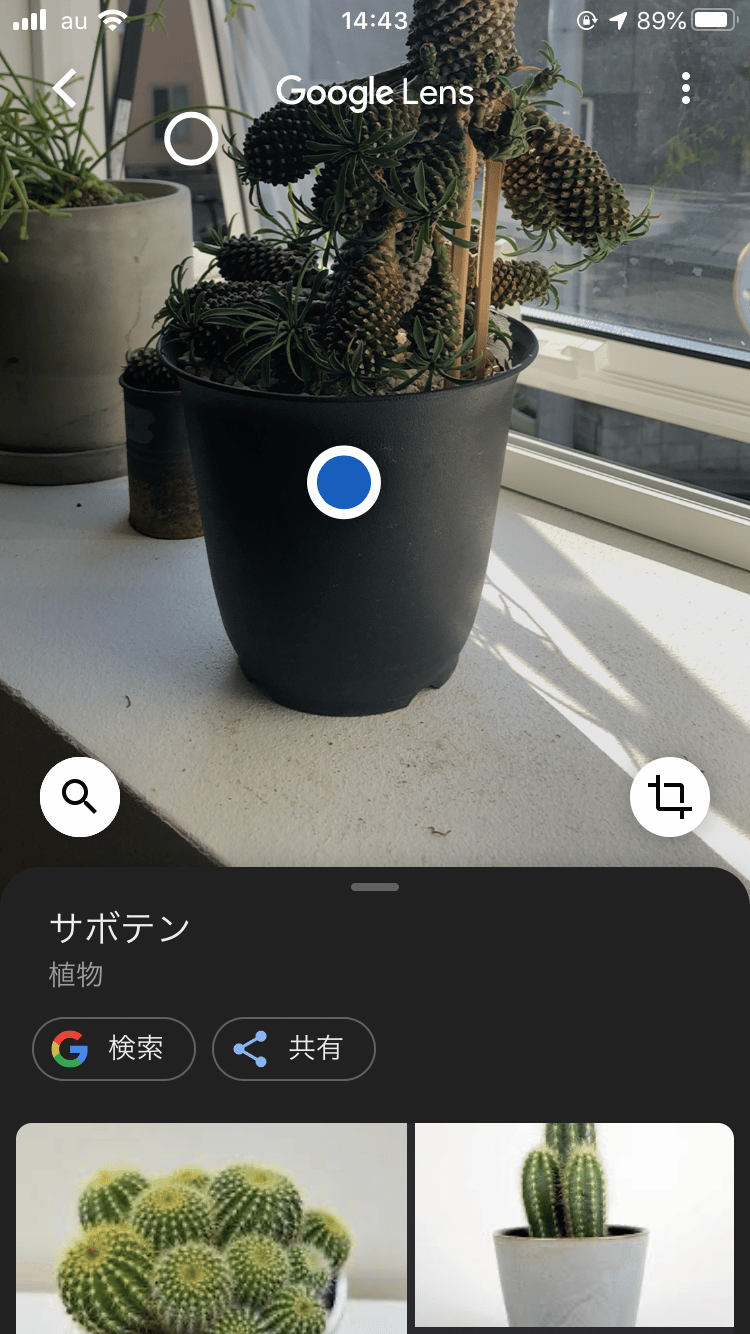This screenshot has width=750, height=1334.
Task: Tap the blue dot on the black pot
Action: (x=344, y=483)
